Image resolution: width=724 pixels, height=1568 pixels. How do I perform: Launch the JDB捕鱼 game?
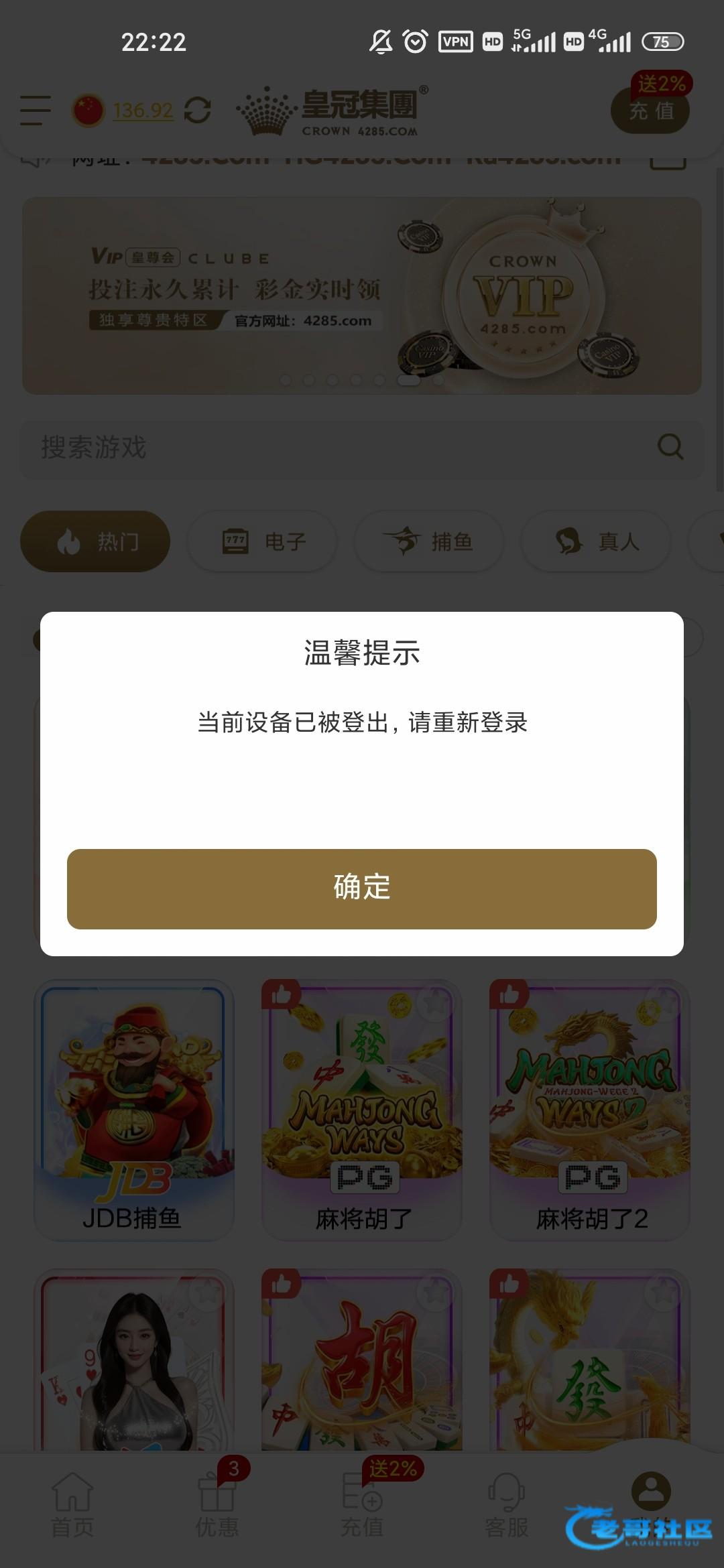tap(134, 1109)
